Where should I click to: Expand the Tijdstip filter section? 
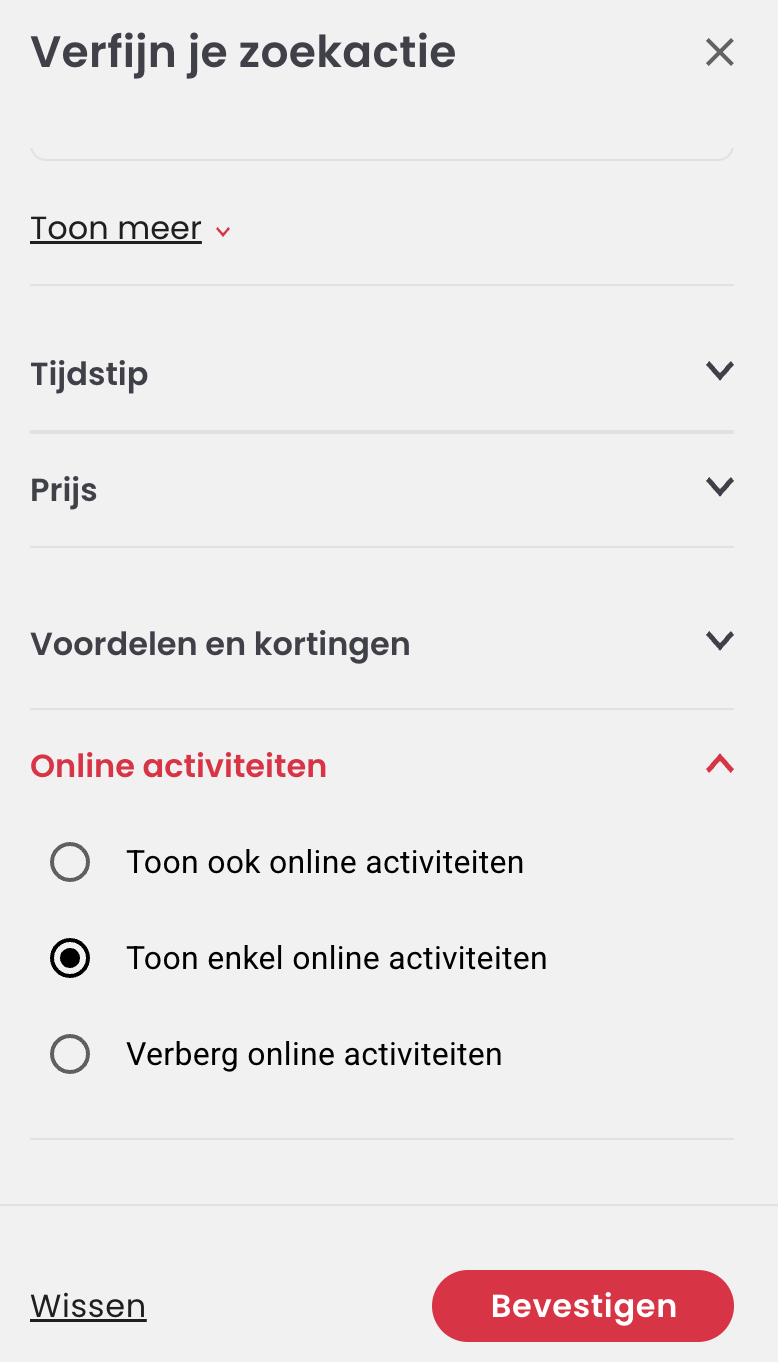[382, 373]
